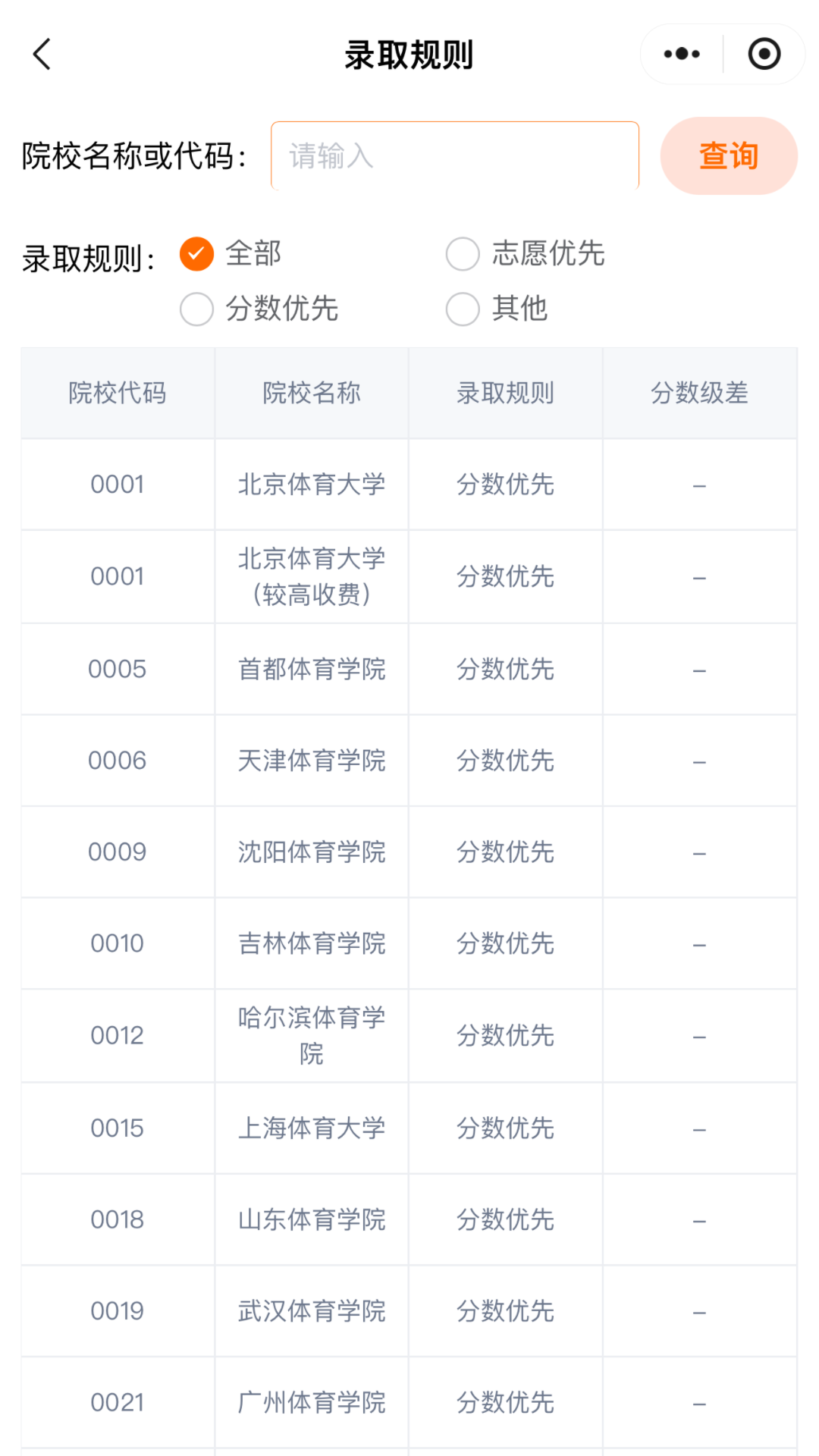This screenshot has width=819, height=1456.
Task: Tap the 院校代码 column header
Action: click(x=117, y=392)
